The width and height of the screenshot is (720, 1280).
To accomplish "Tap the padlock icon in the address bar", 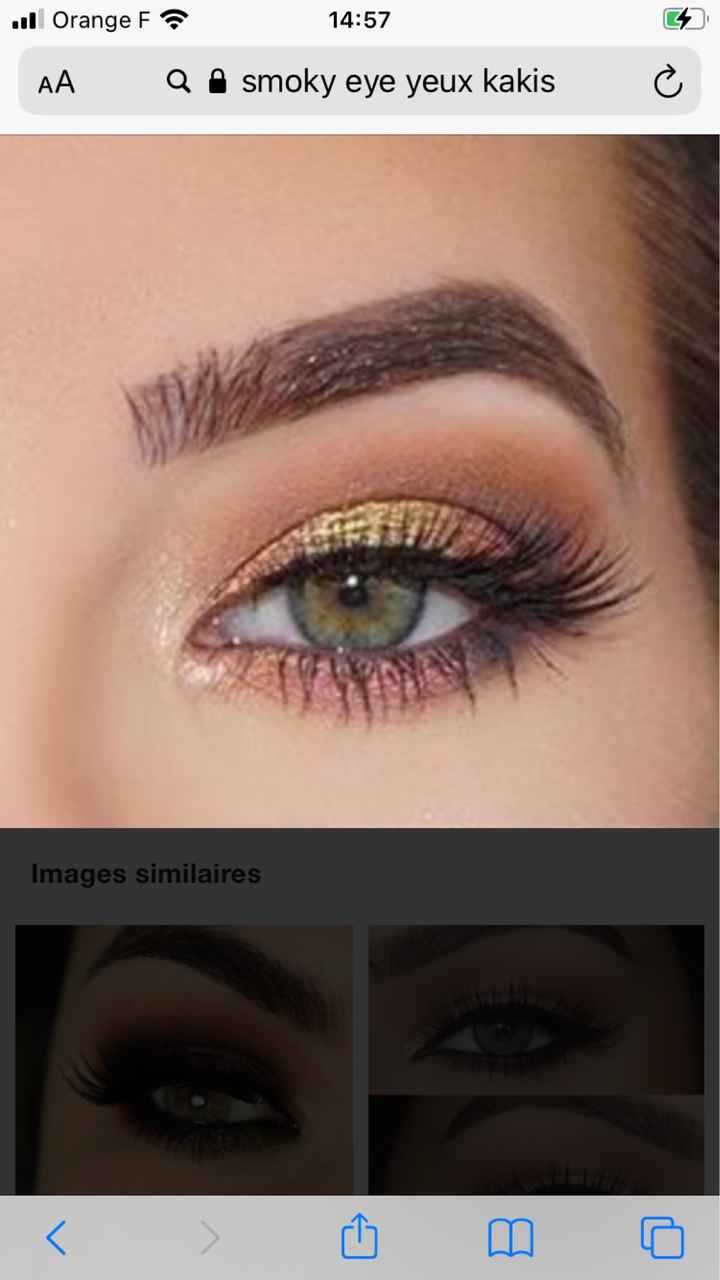I will (217, 81).
